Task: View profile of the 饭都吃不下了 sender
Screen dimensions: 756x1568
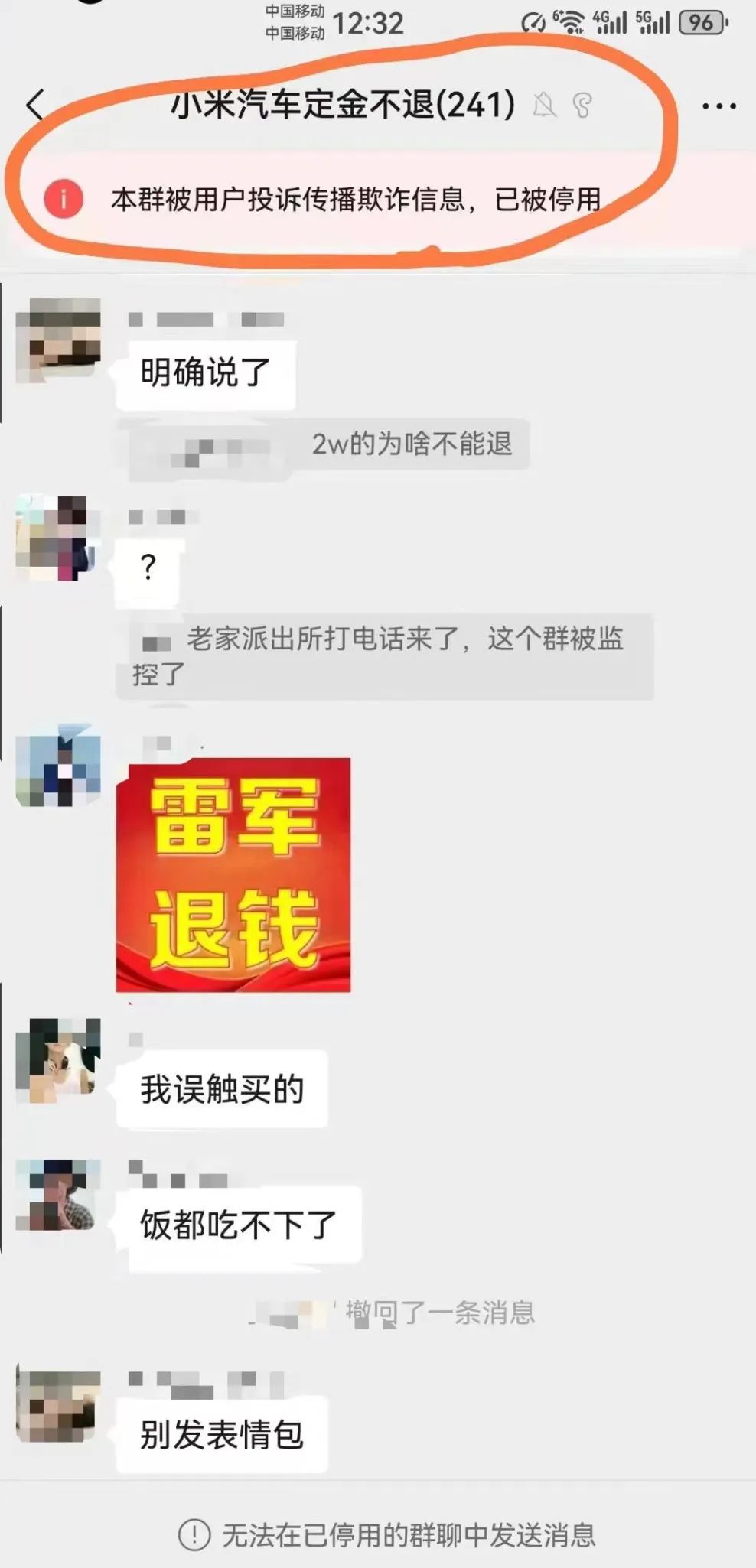Action: tap(59, 1195)
